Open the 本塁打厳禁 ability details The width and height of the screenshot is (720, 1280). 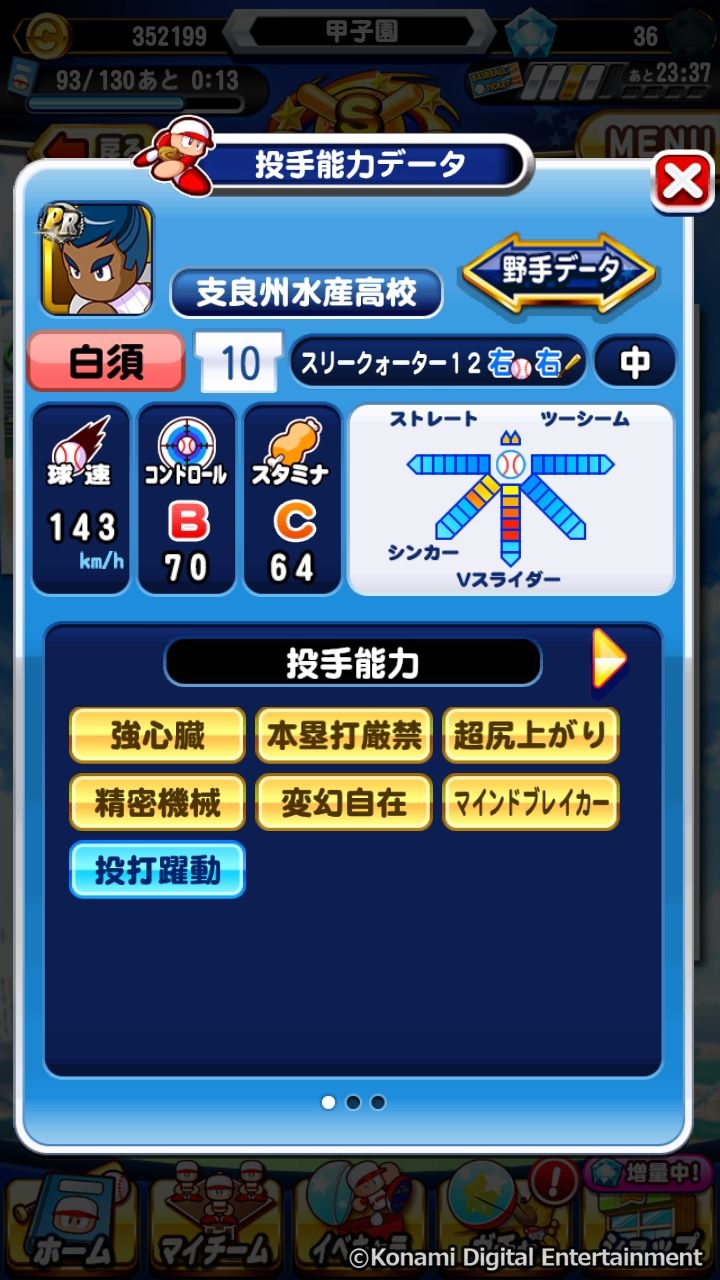coord(344,735)
